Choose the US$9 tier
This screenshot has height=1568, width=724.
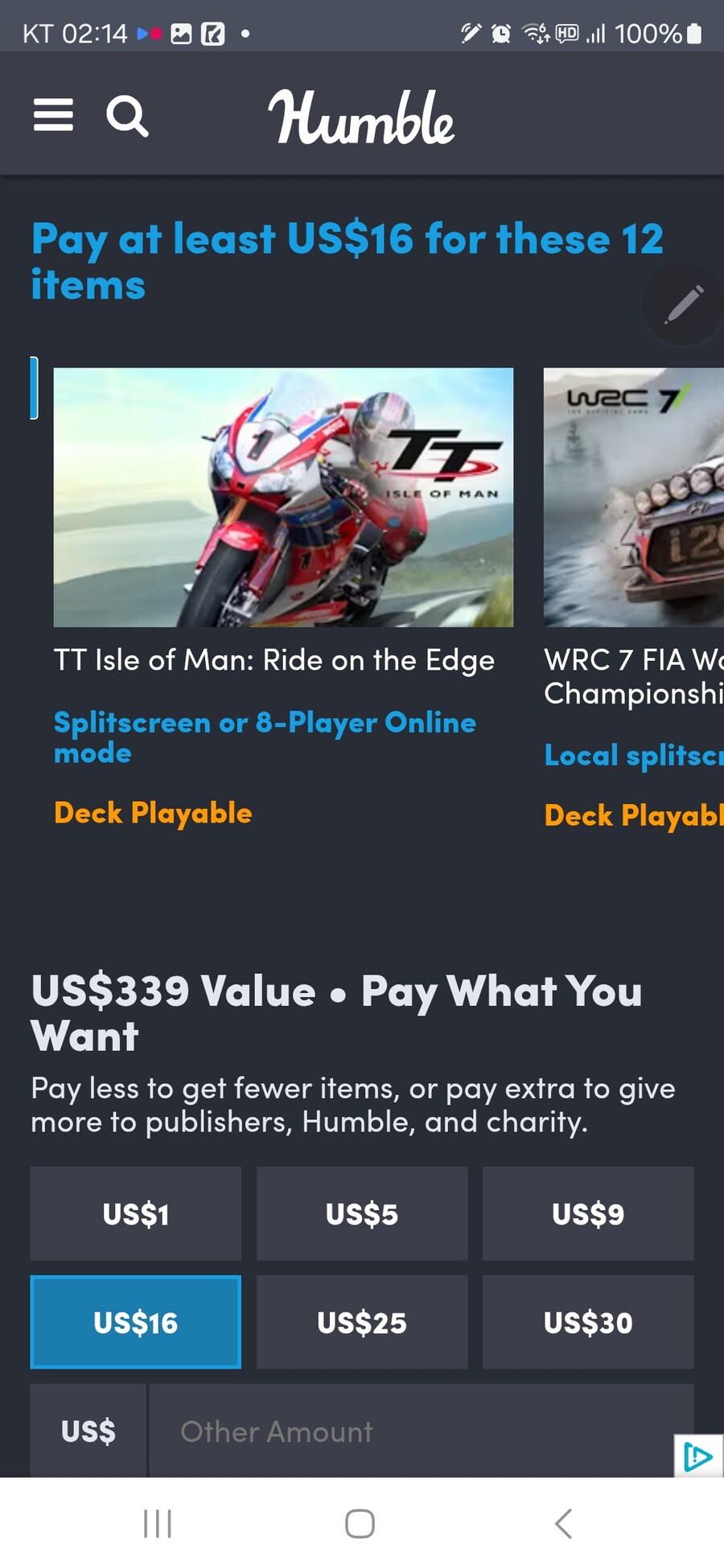(x=588, y=1213)
